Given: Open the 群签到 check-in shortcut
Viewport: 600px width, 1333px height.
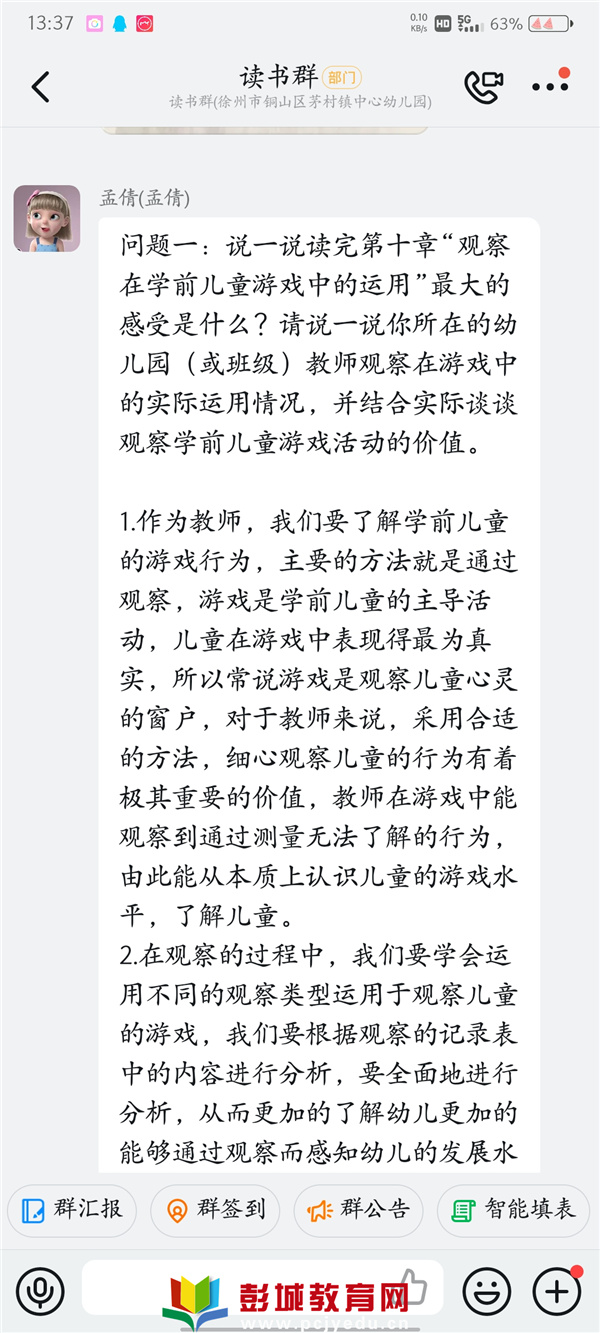Looking at the screenshot, I should 215,1210.
